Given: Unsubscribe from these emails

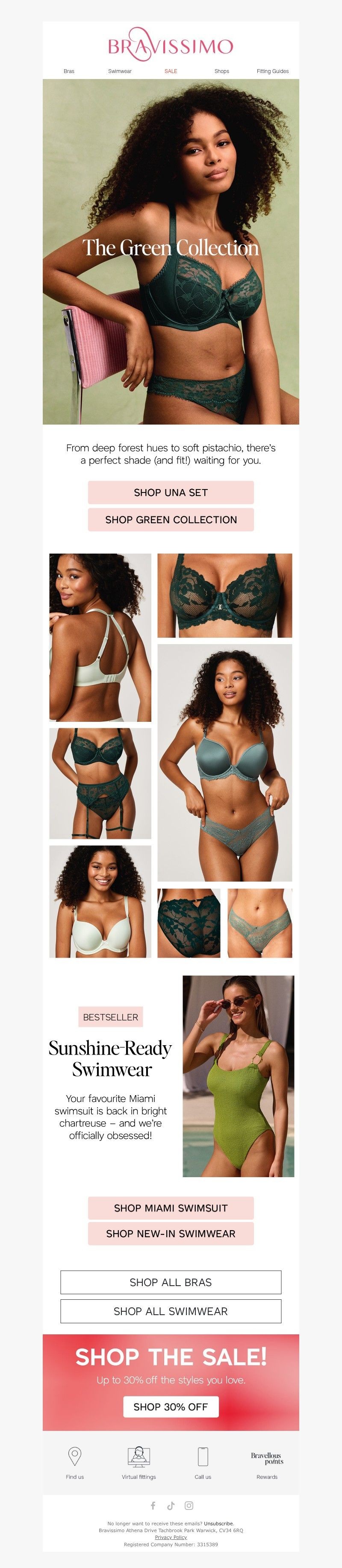Looking at the screenshot, I should tap(218, 1524).
